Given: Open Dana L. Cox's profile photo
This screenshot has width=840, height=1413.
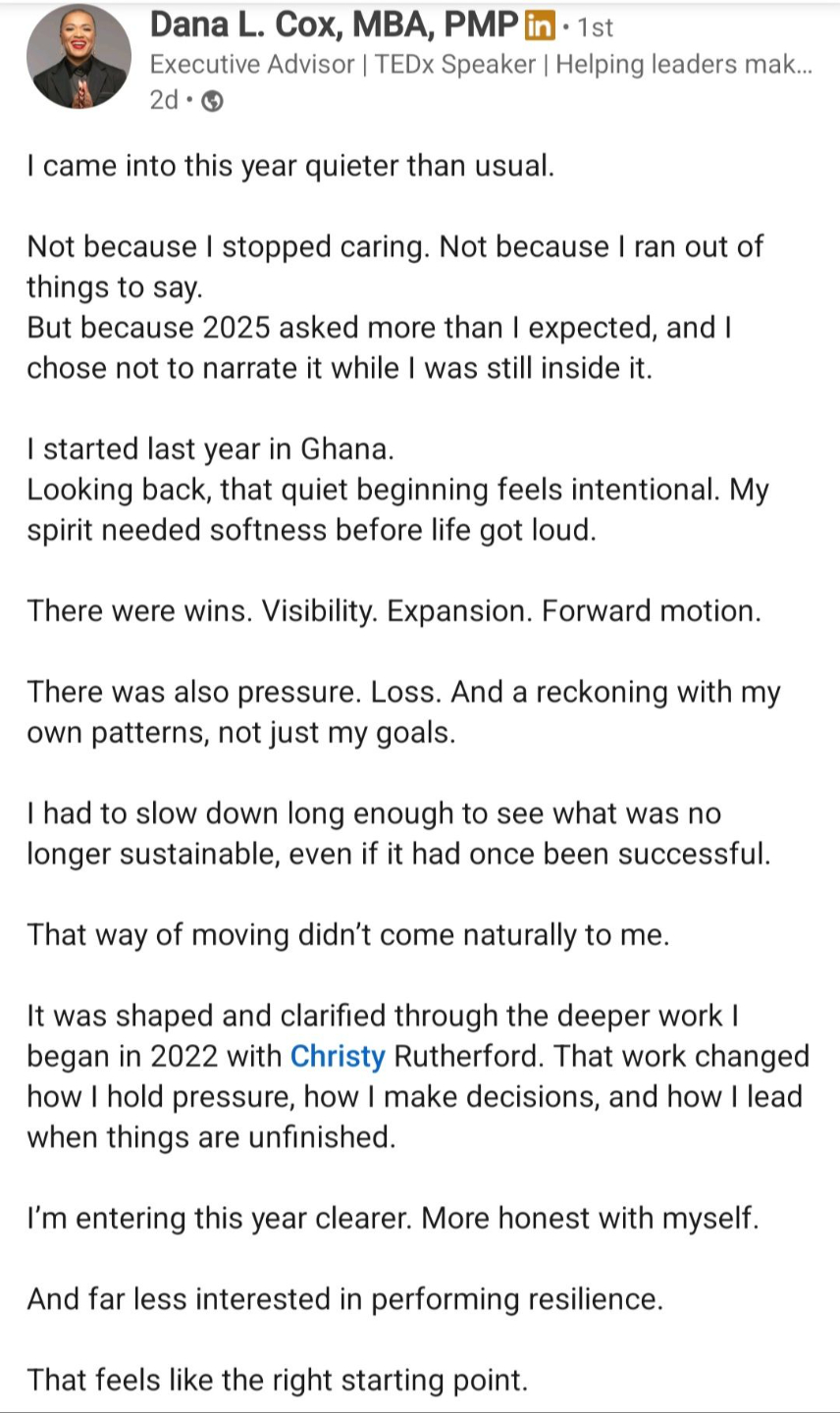Looking at the screenshot, I should [x=79, y=62].
